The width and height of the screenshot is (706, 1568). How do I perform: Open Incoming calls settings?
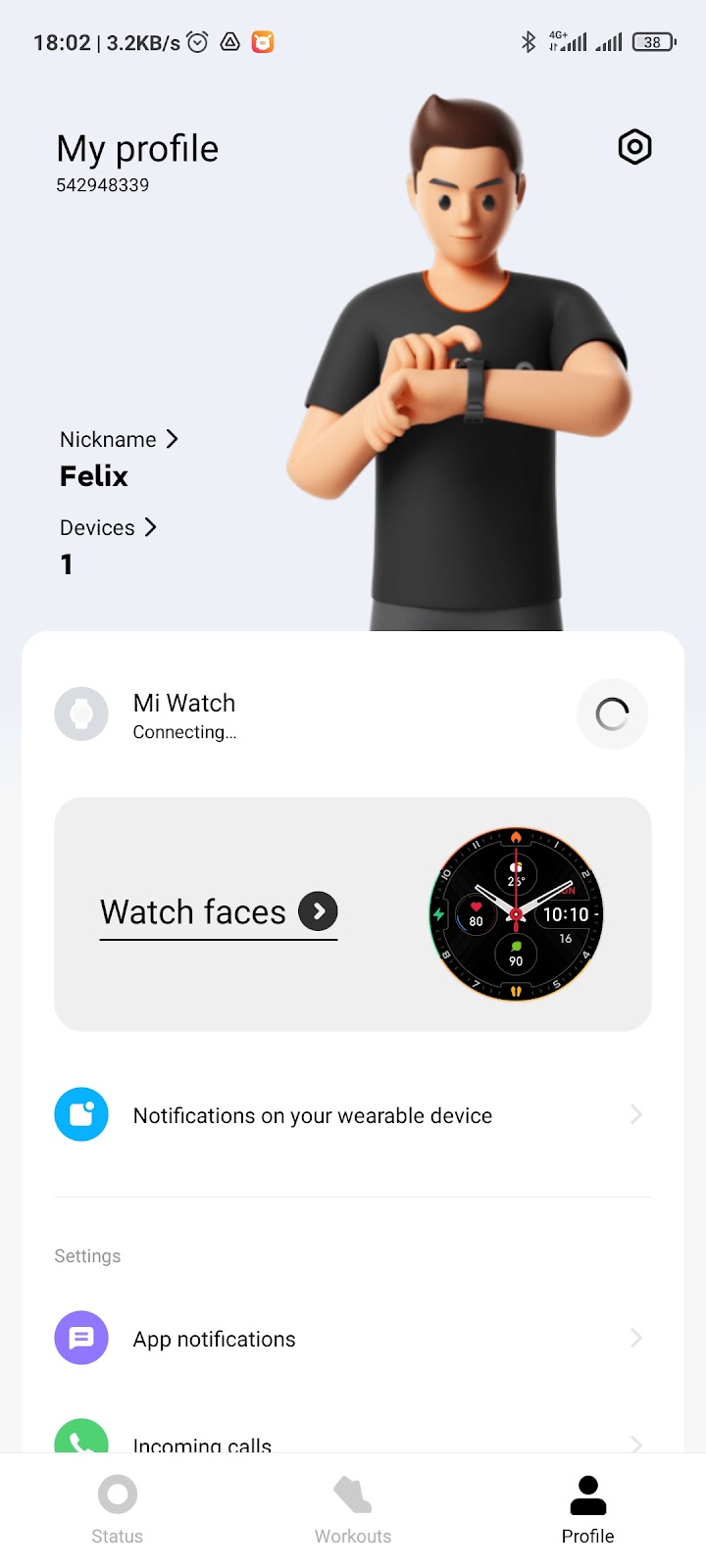tap(352, 1441)
